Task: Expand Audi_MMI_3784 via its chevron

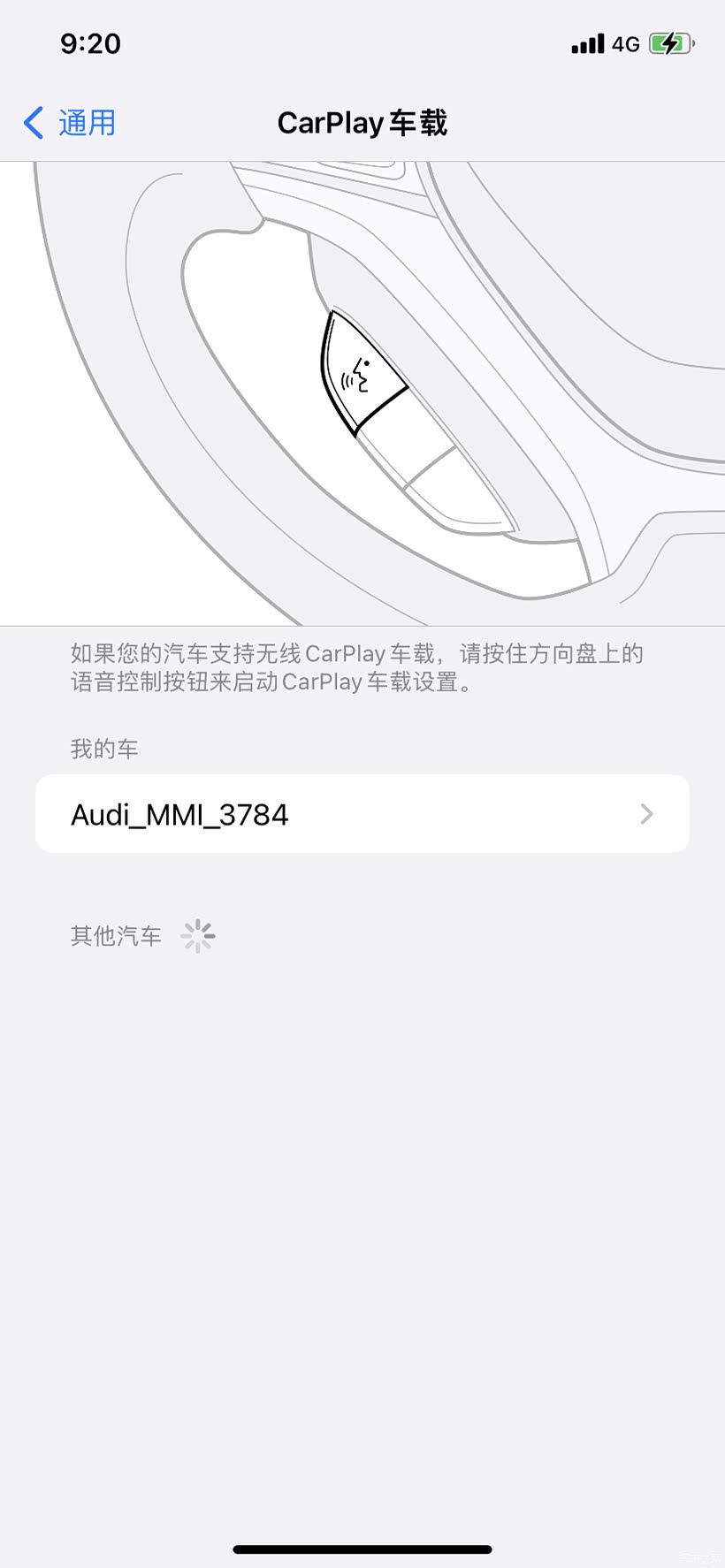Action: coord(647,813)
